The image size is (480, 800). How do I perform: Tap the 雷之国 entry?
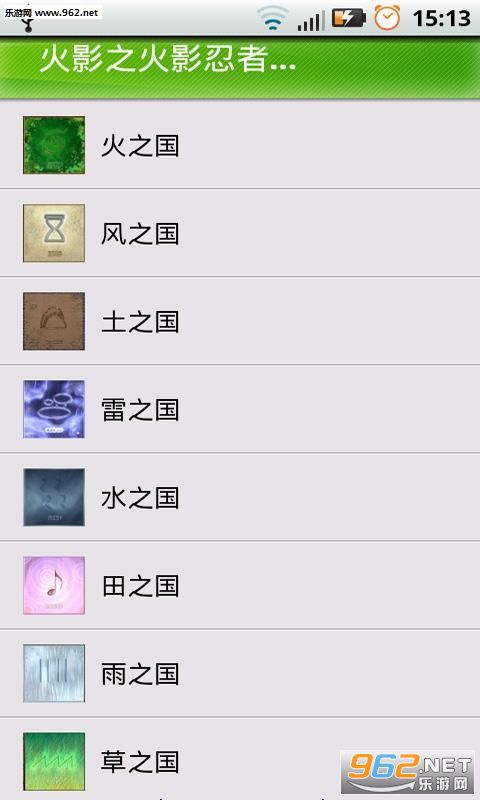240,409
